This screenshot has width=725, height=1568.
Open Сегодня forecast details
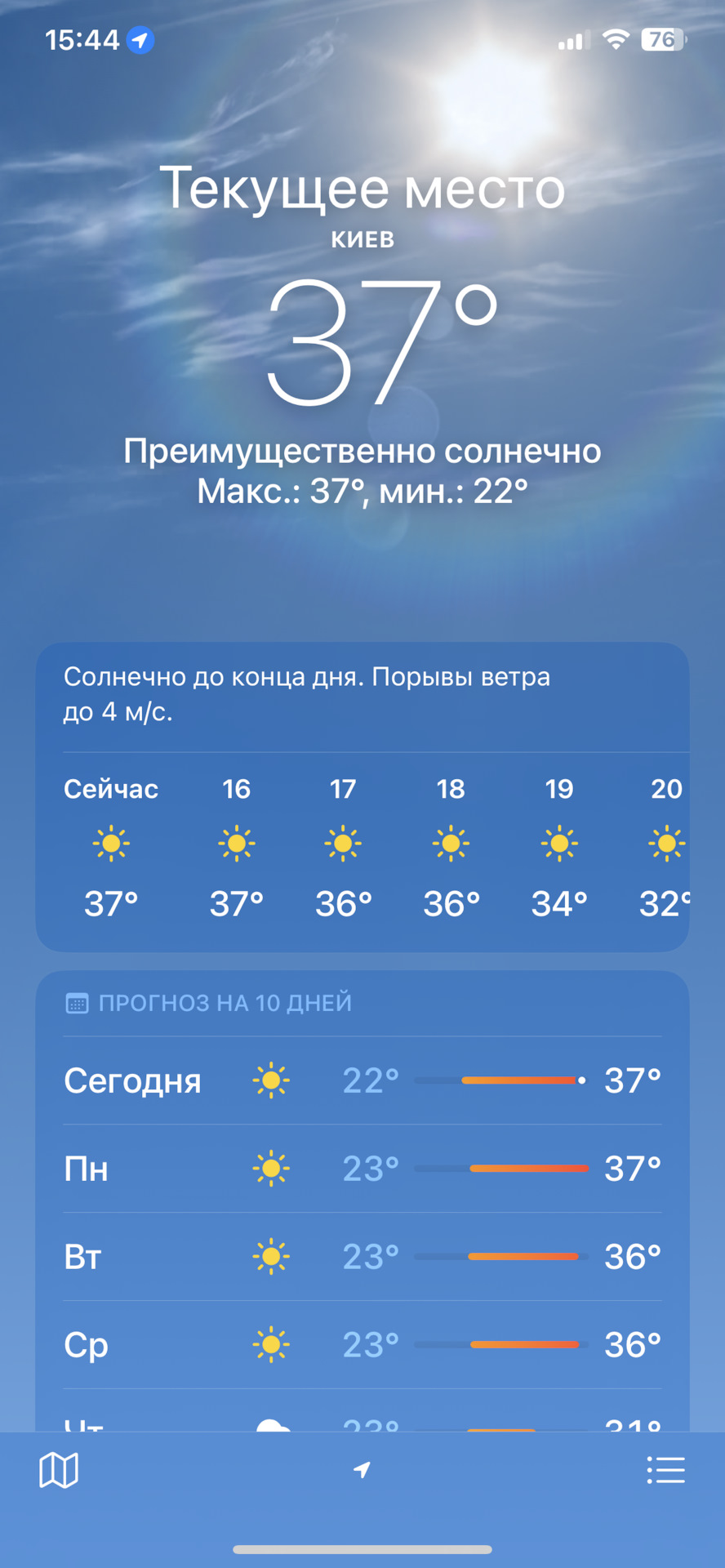point(362,1080)
